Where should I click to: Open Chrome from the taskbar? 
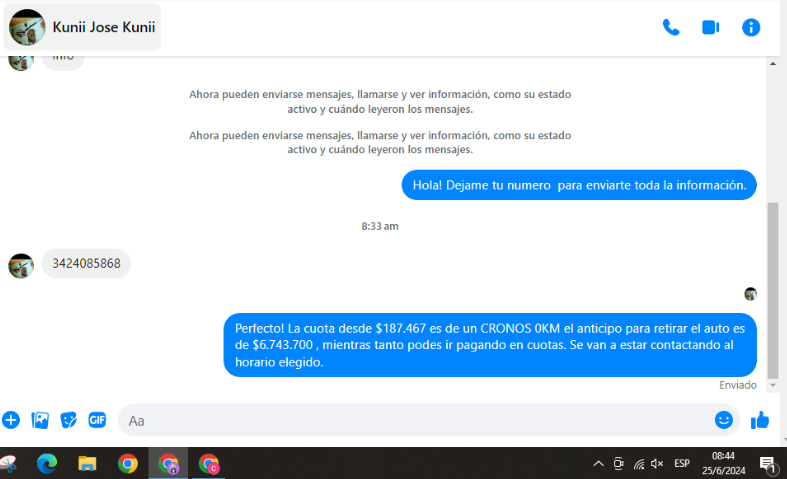pyautogui.click(x=127, y=464)
